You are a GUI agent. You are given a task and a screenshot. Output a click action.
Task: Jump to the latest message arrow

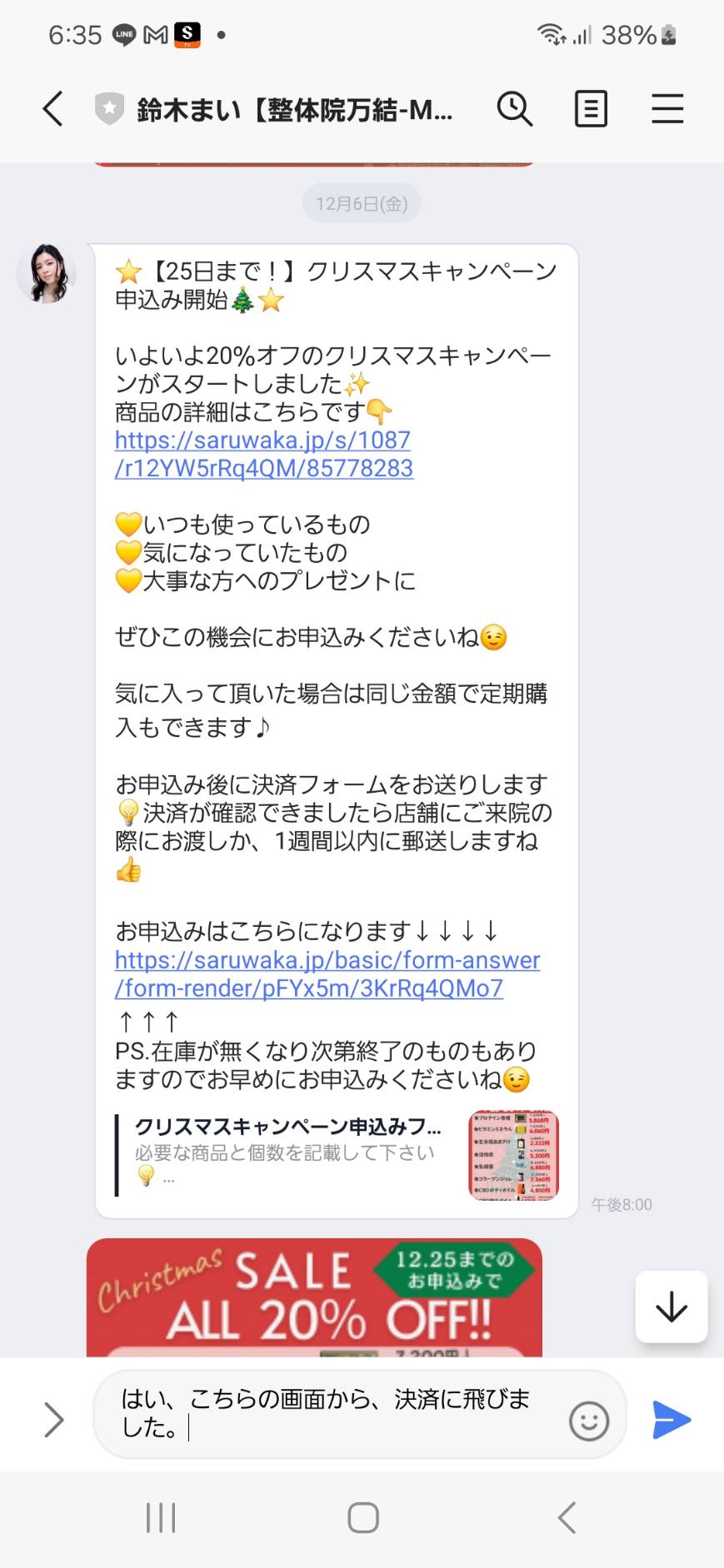point(672,1307)
